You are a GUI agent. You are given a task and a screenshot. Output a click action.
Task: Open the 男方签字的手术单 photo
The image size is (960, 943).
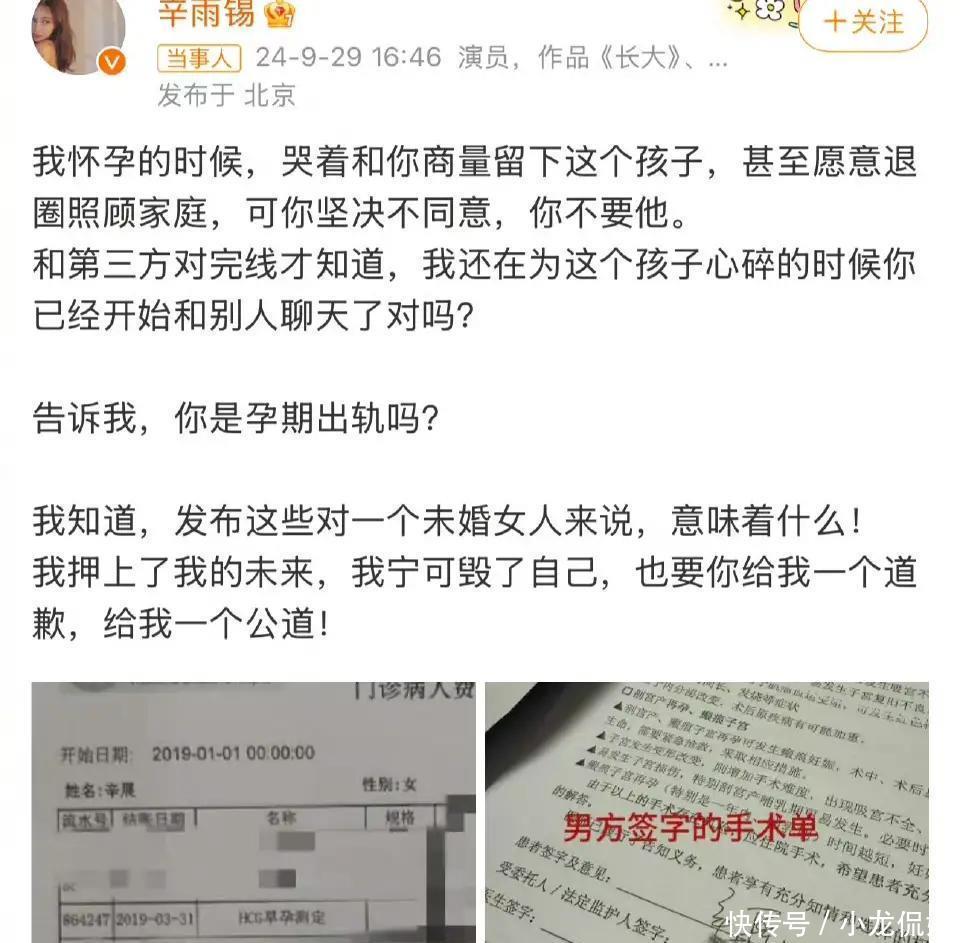706,811
